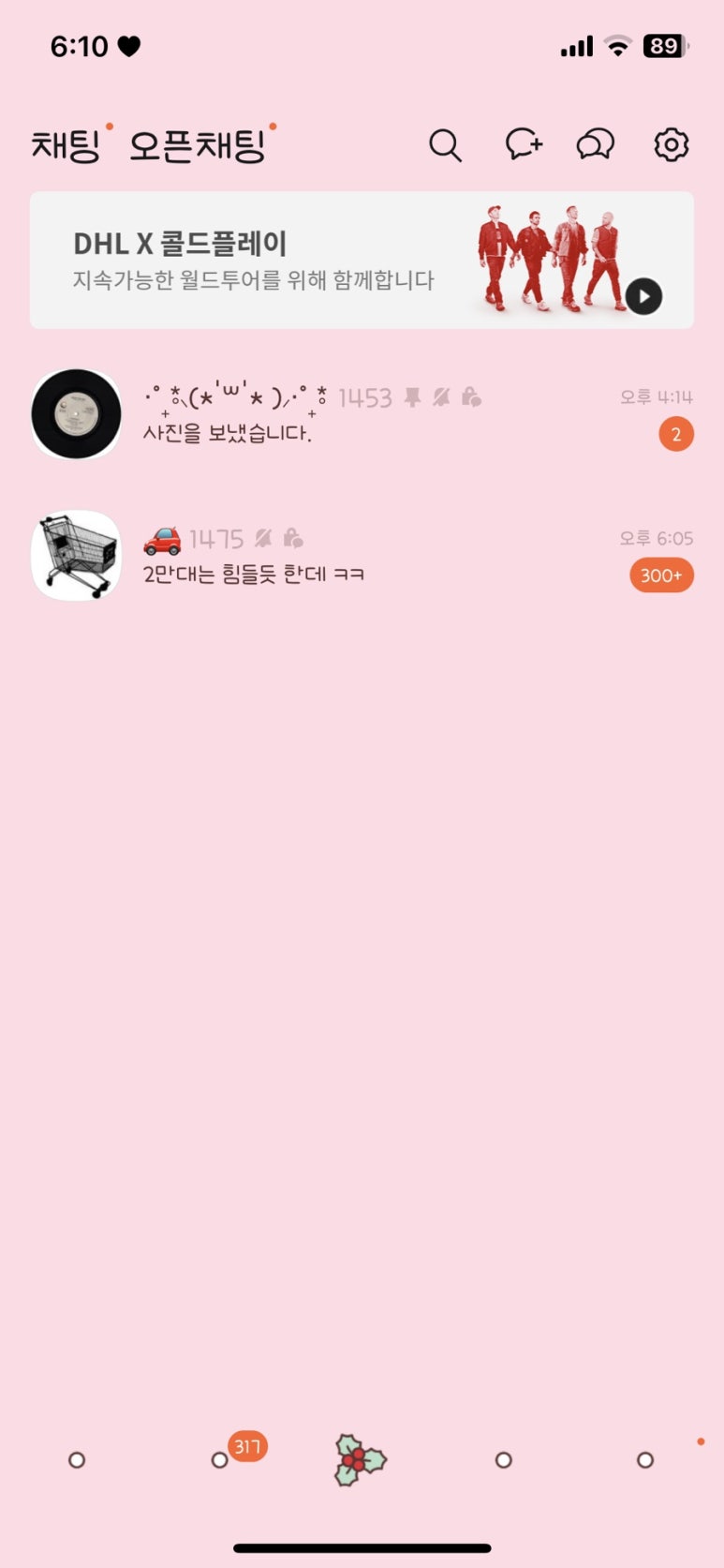724x1568 pixels.
Task: Tap the holly center tab in bottom bar
Action: pyautogui.click(x=361, y=1459)
